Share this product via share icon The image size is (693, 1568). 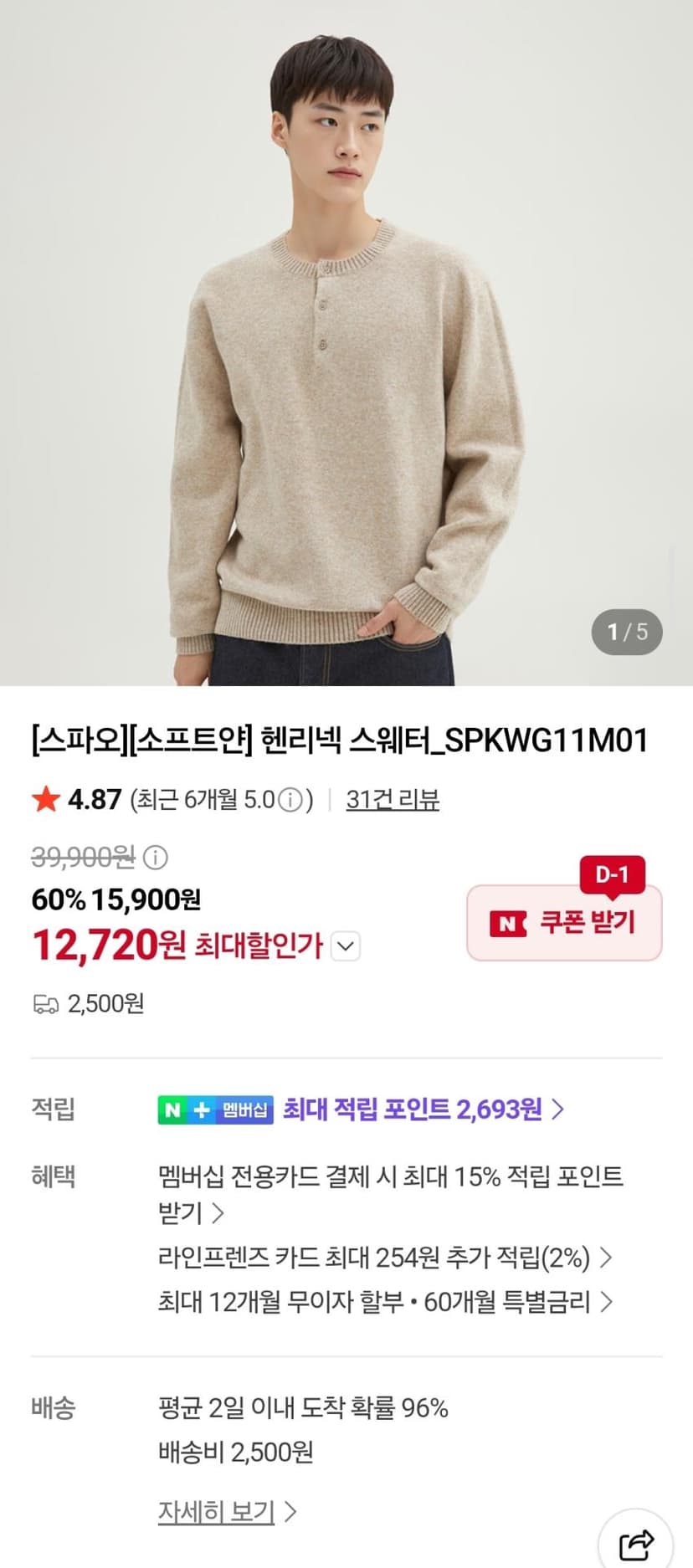(x=636, y=1544)
